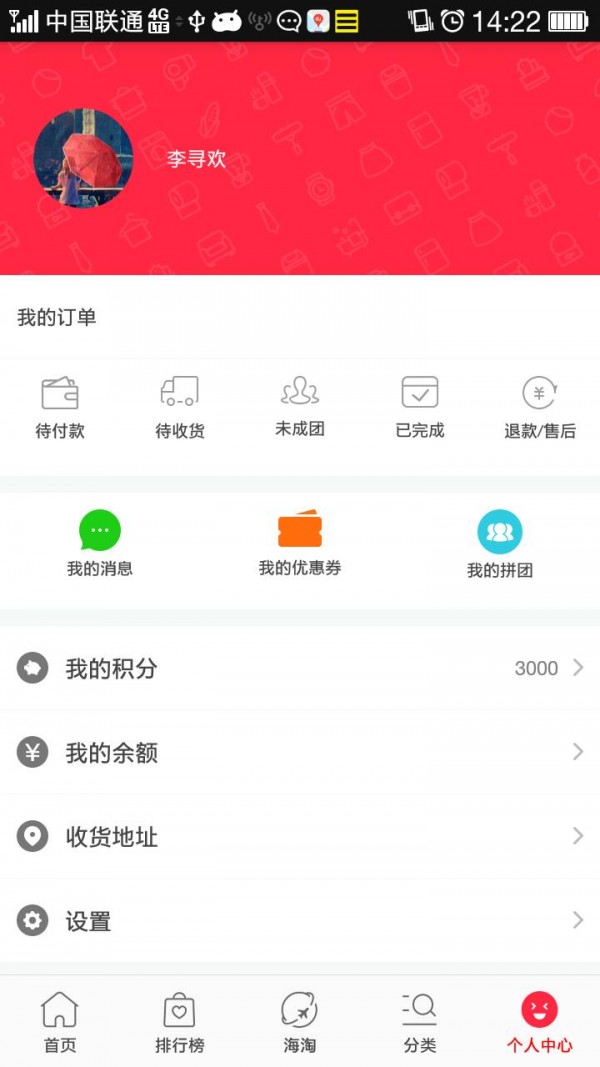Open 我的积分 row
Image resolution: width=600 pixels, height=1067 pixels.
[300, 668]
